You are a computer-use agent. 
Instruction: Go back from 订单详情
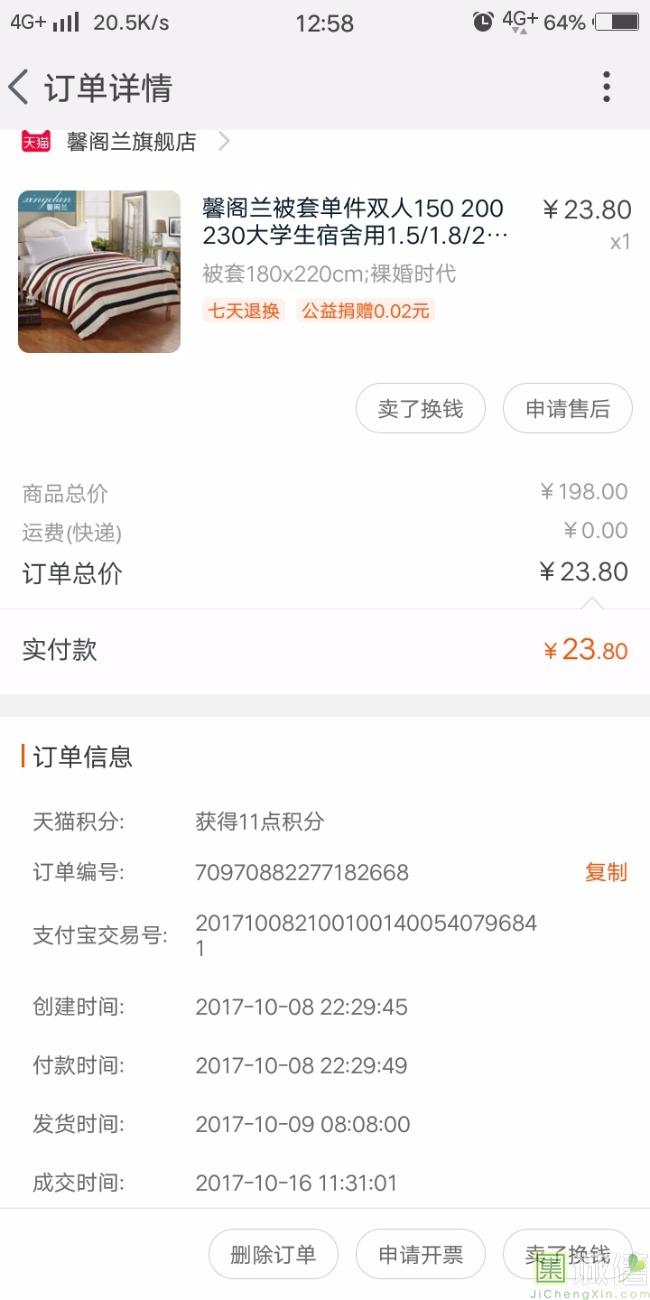[20, 88]
